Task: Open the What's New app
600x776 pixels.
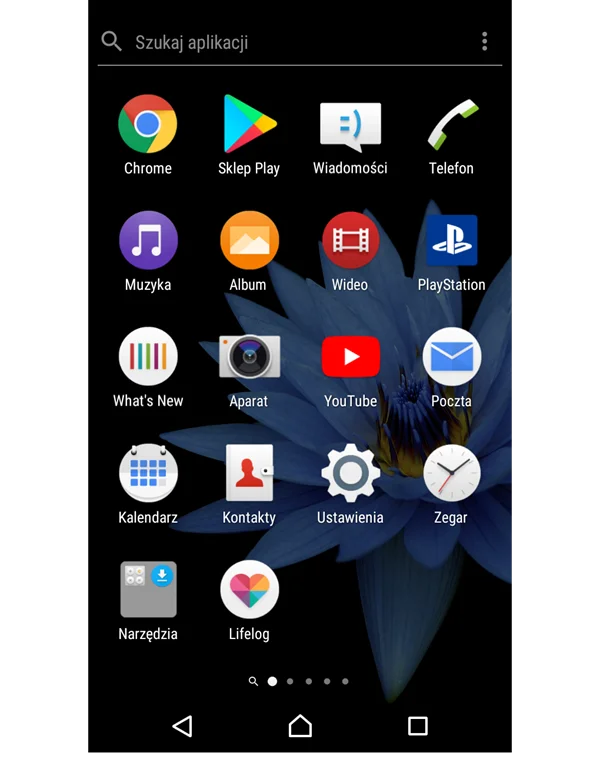Action: pos(148,358)
